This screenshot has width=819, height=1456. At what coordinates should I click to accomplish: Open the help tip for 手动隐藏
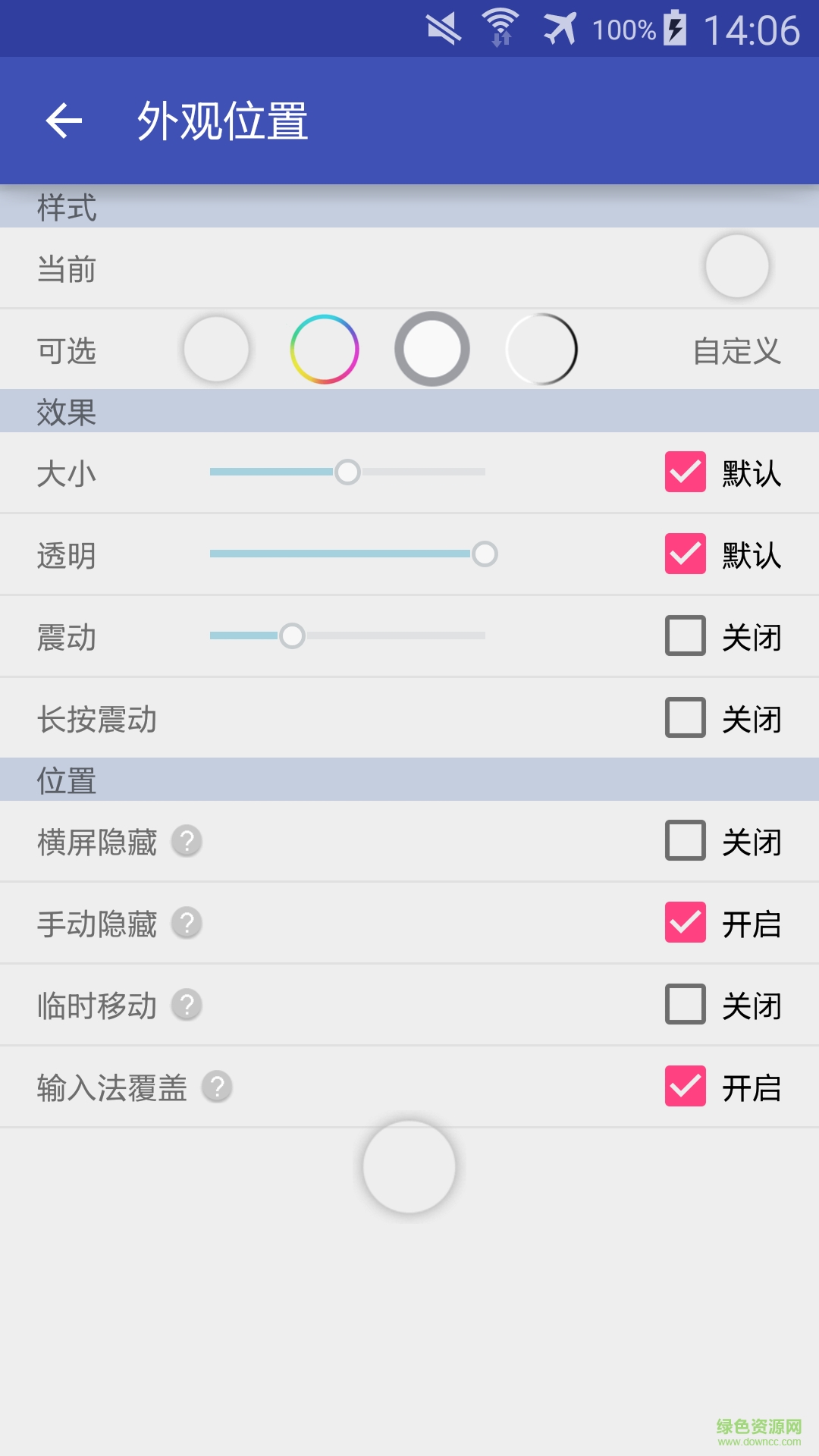(188, 924)
